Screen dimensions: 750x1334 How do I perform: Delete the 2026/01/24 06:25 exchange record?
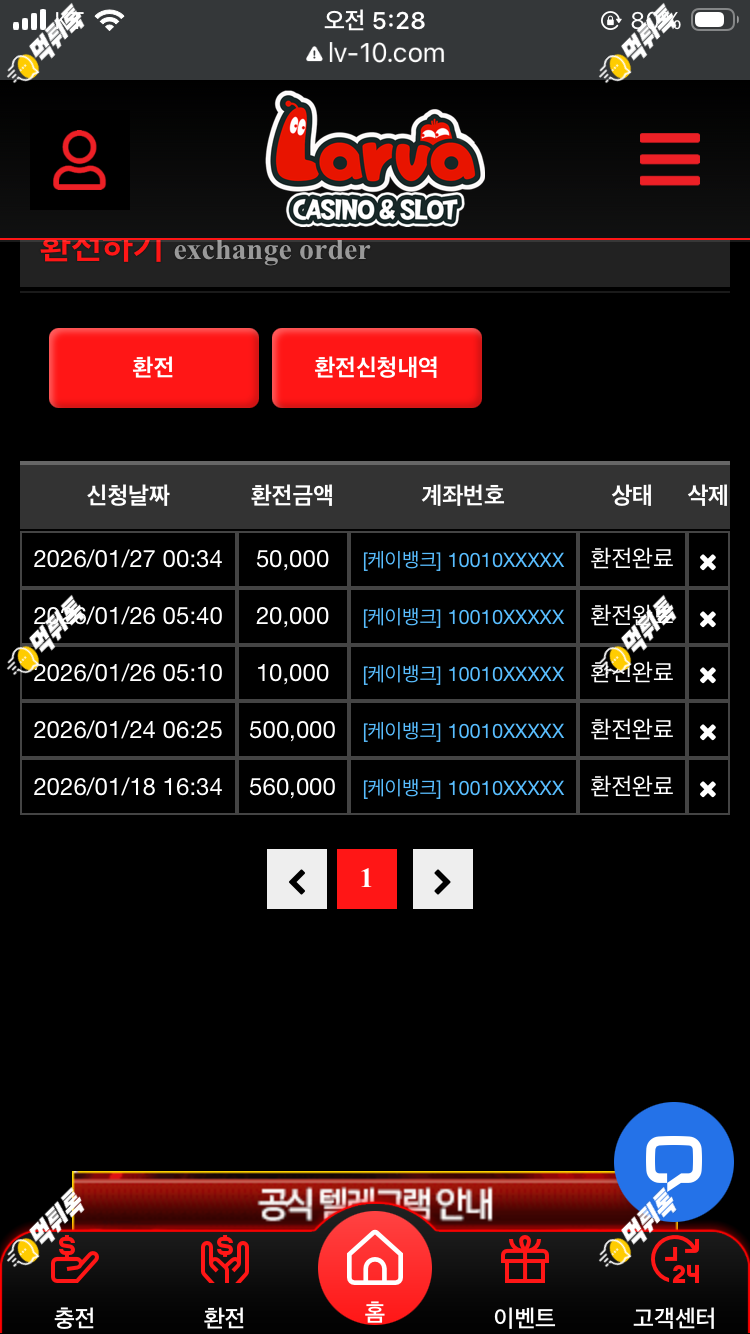(x=708, y=732)
